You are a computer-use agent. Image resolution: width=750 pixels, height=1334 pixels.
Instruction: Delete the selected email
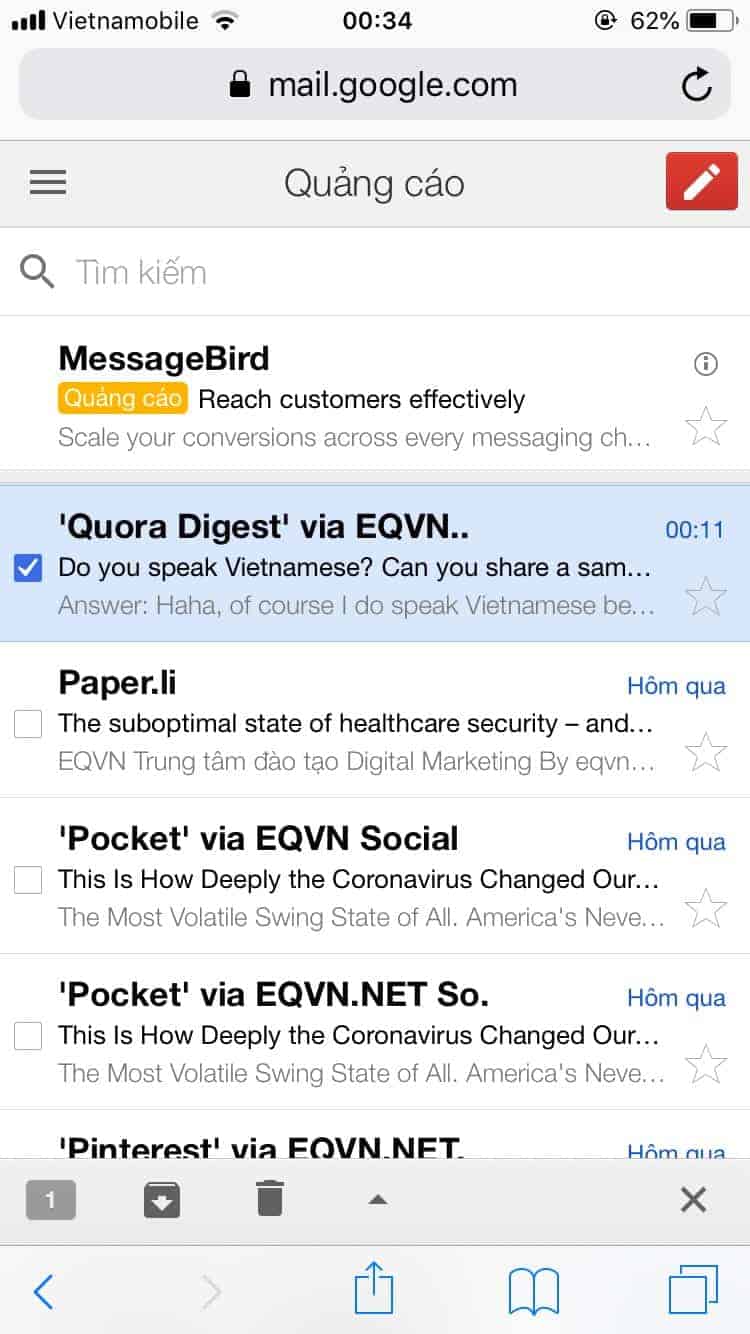(270, 1198)
